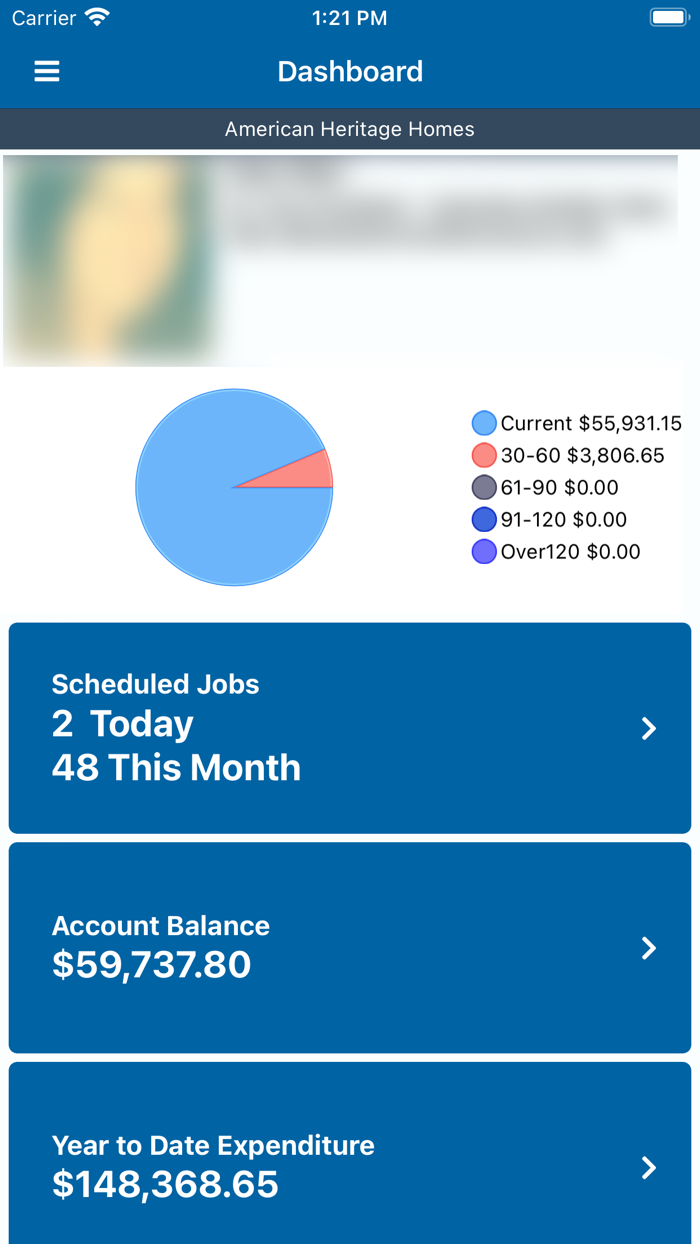View Account Balance details
The height and width of the screenshot is (1244, 700).
click(x=350, y=947)
